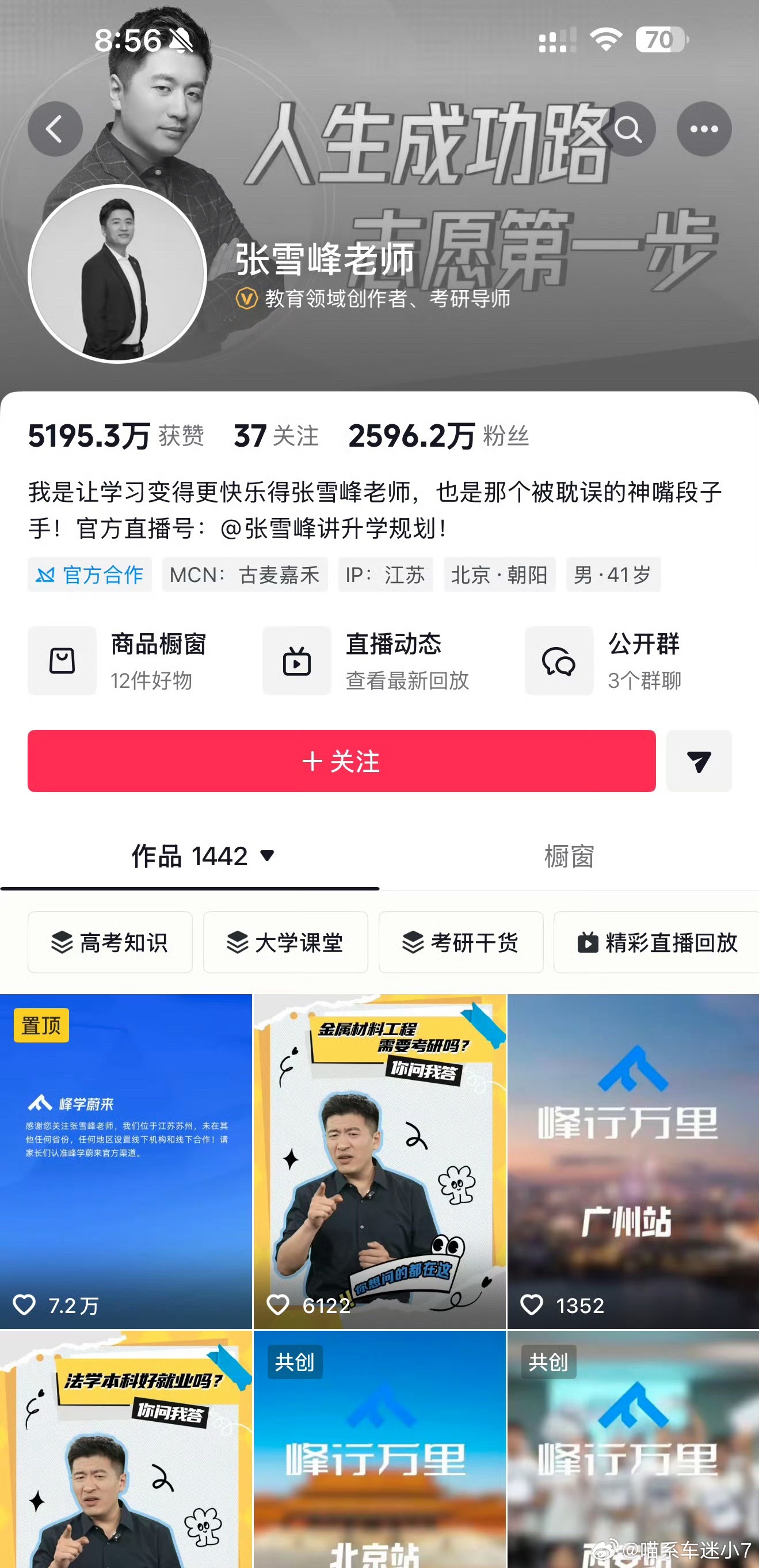
Task: Open the 高考知识 collection chip
Action: [109, 943]
